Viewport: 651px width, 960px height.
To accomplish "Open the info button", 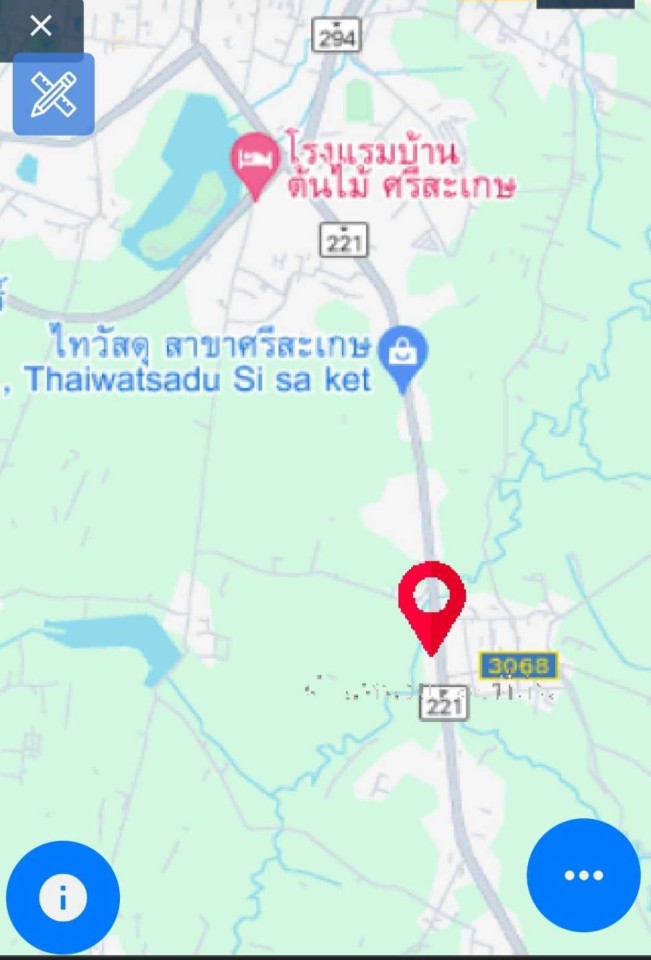I will (63, 897).
